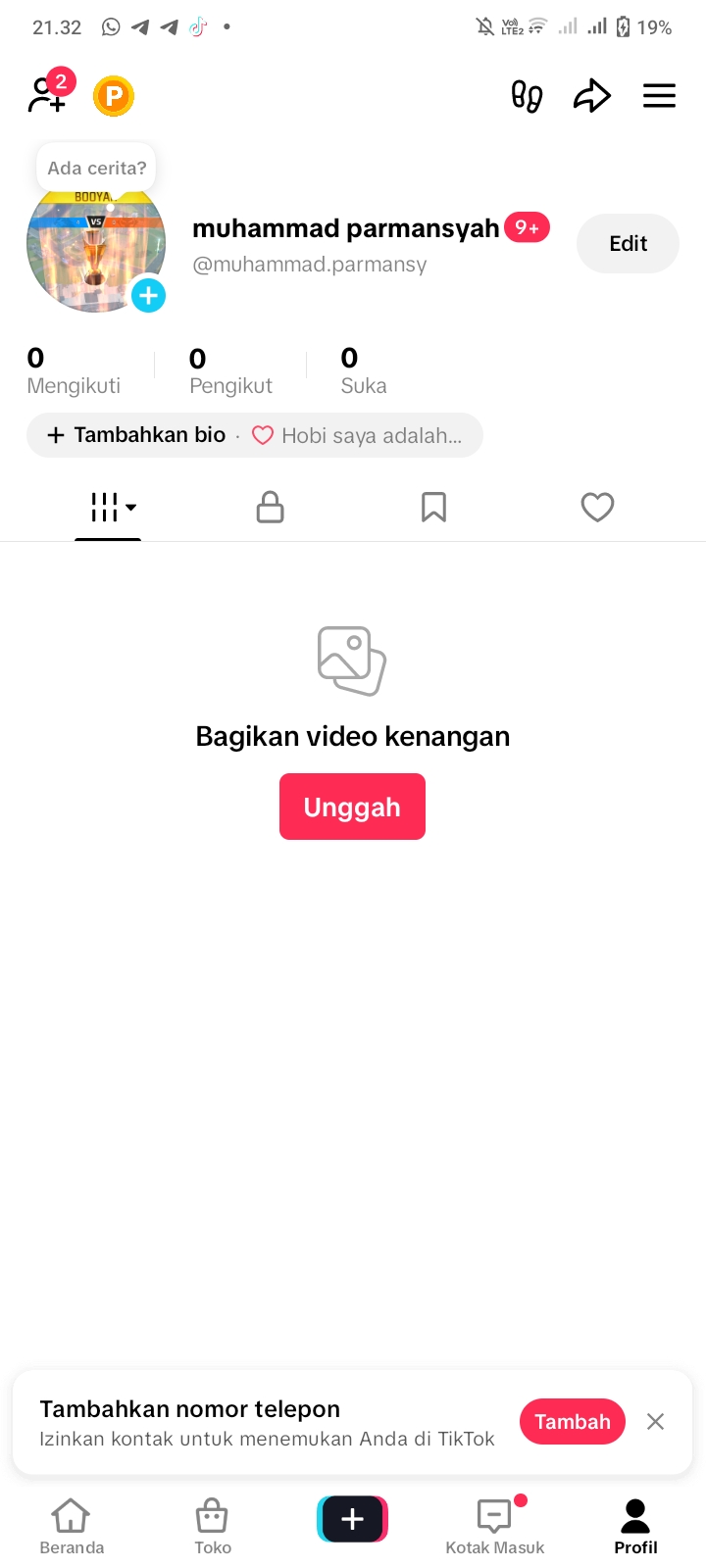The height and width of the screenshot is (1568, 706).
Task: Open the hamburger menu
Action: [x=659, y=96]
